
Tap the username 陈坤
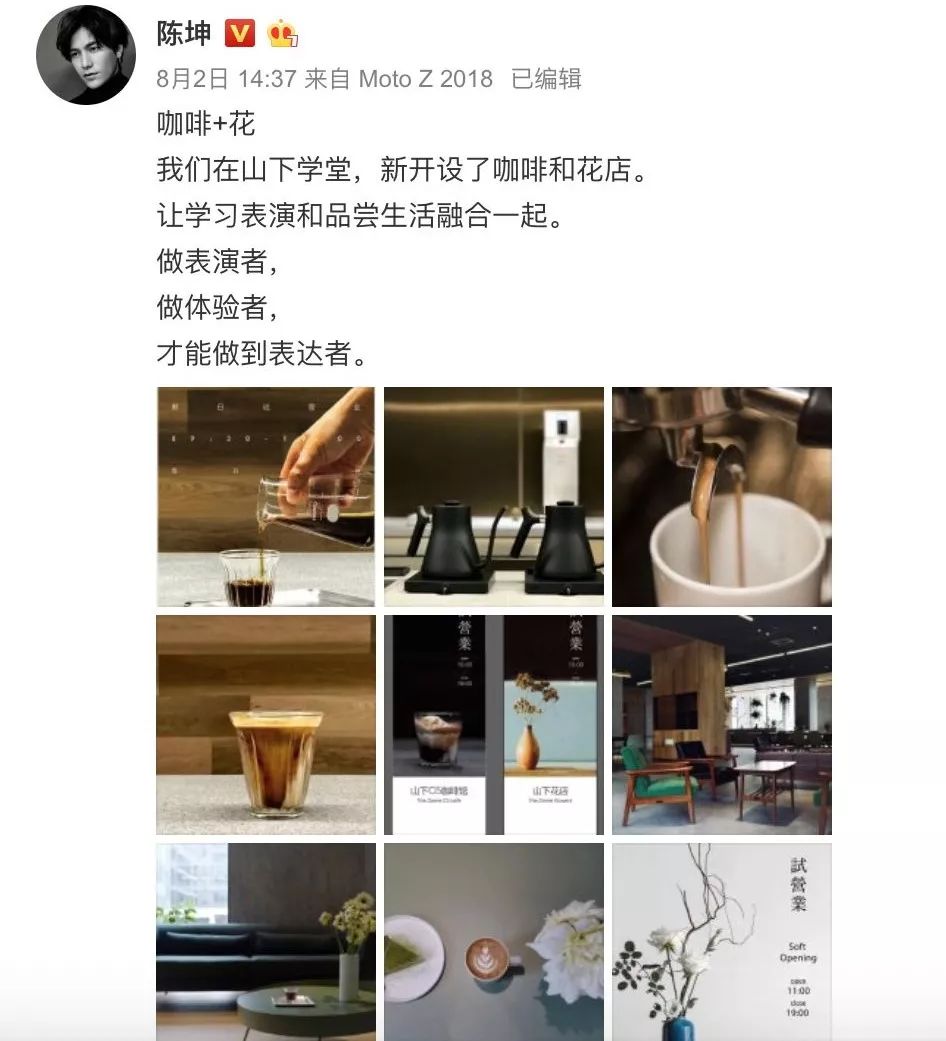click(x=184, y=34)
